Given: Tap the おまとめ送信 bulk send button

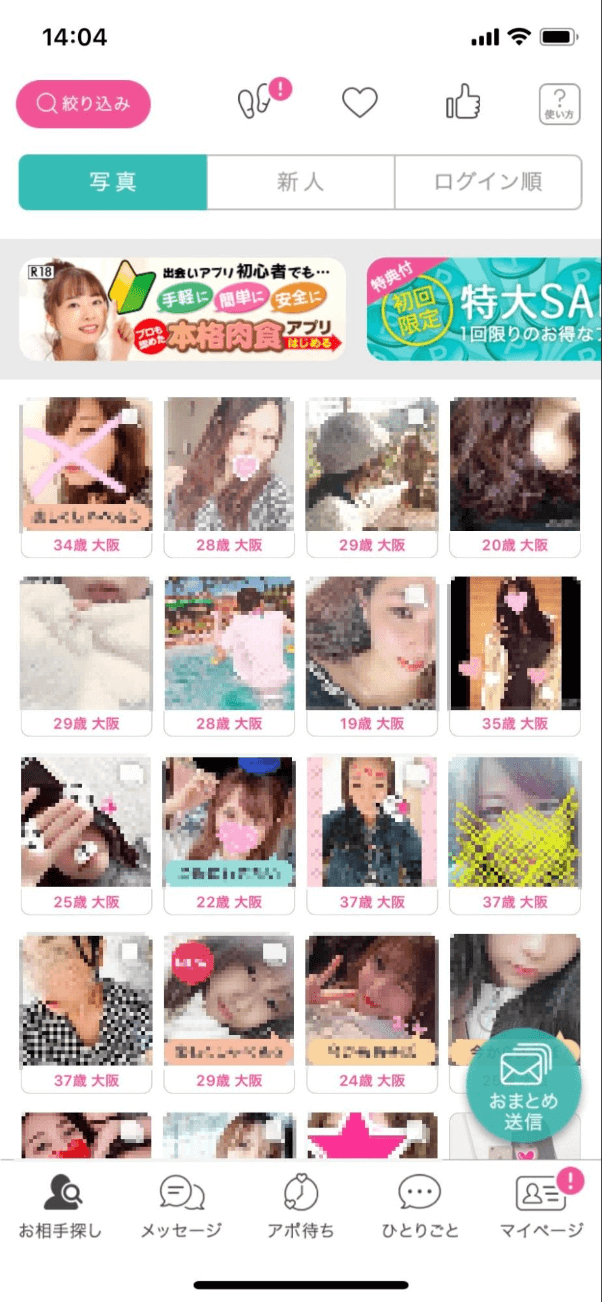Looking at the screenshot, I should [x=523, y=1085].
